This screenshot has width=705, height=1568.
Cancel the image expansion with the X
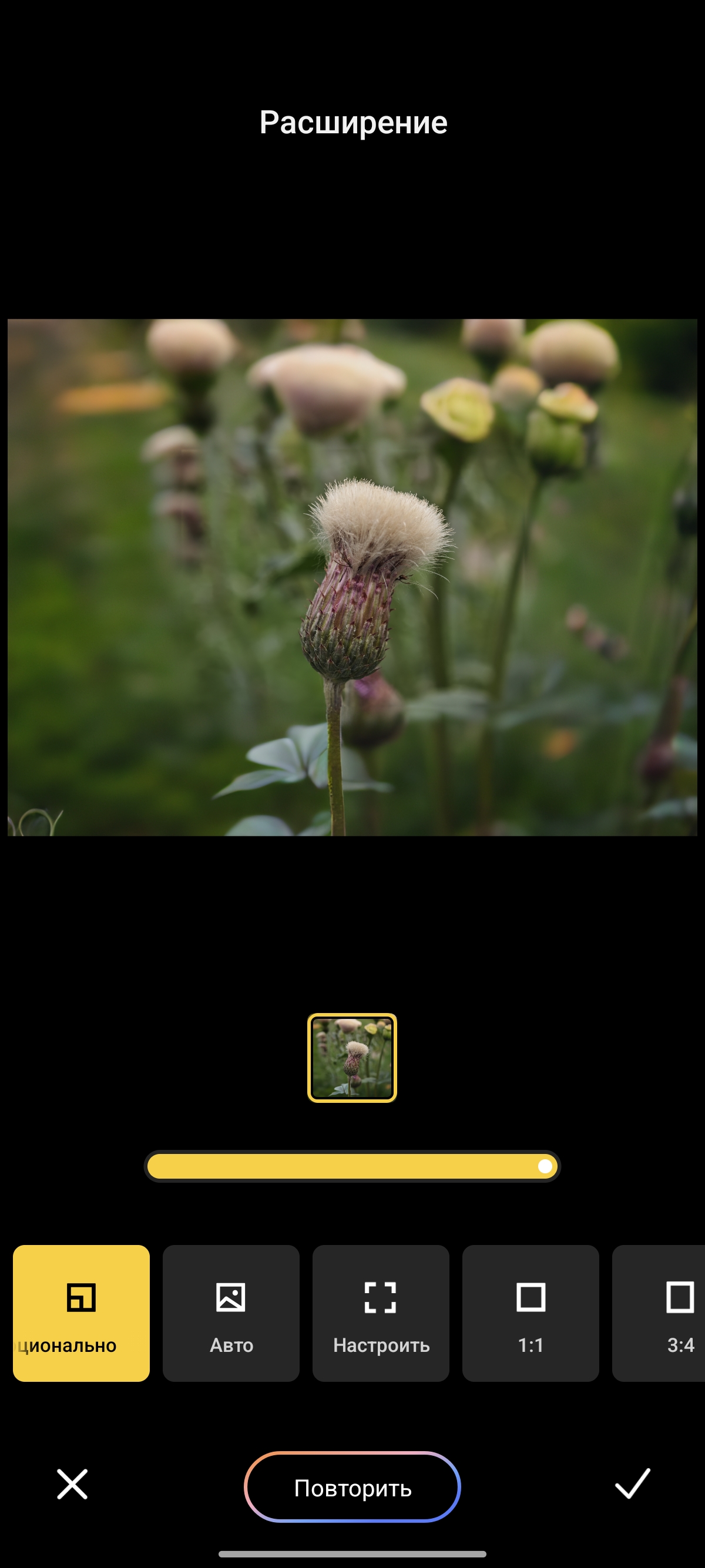pyautogui.click(x=72, y=1484)
